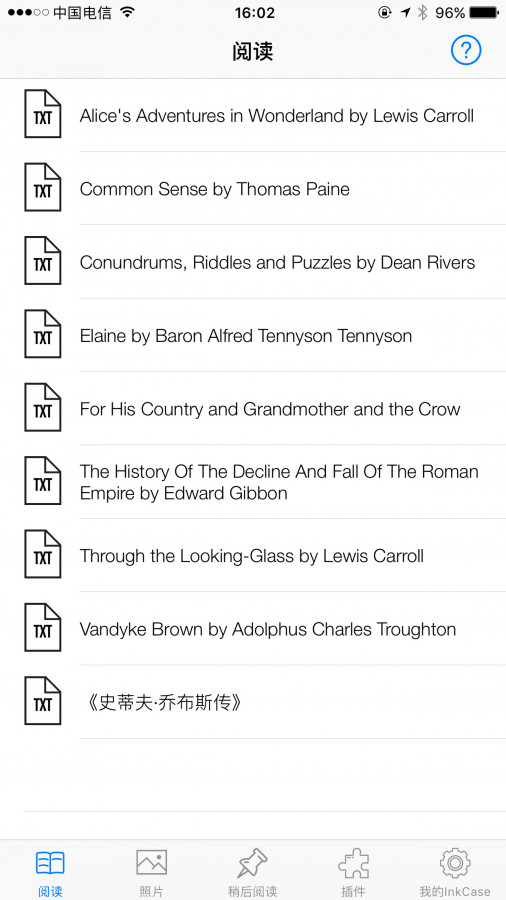Open For His Country and Grandmother file
Screen dimensions: 506x900
[253, 409]
